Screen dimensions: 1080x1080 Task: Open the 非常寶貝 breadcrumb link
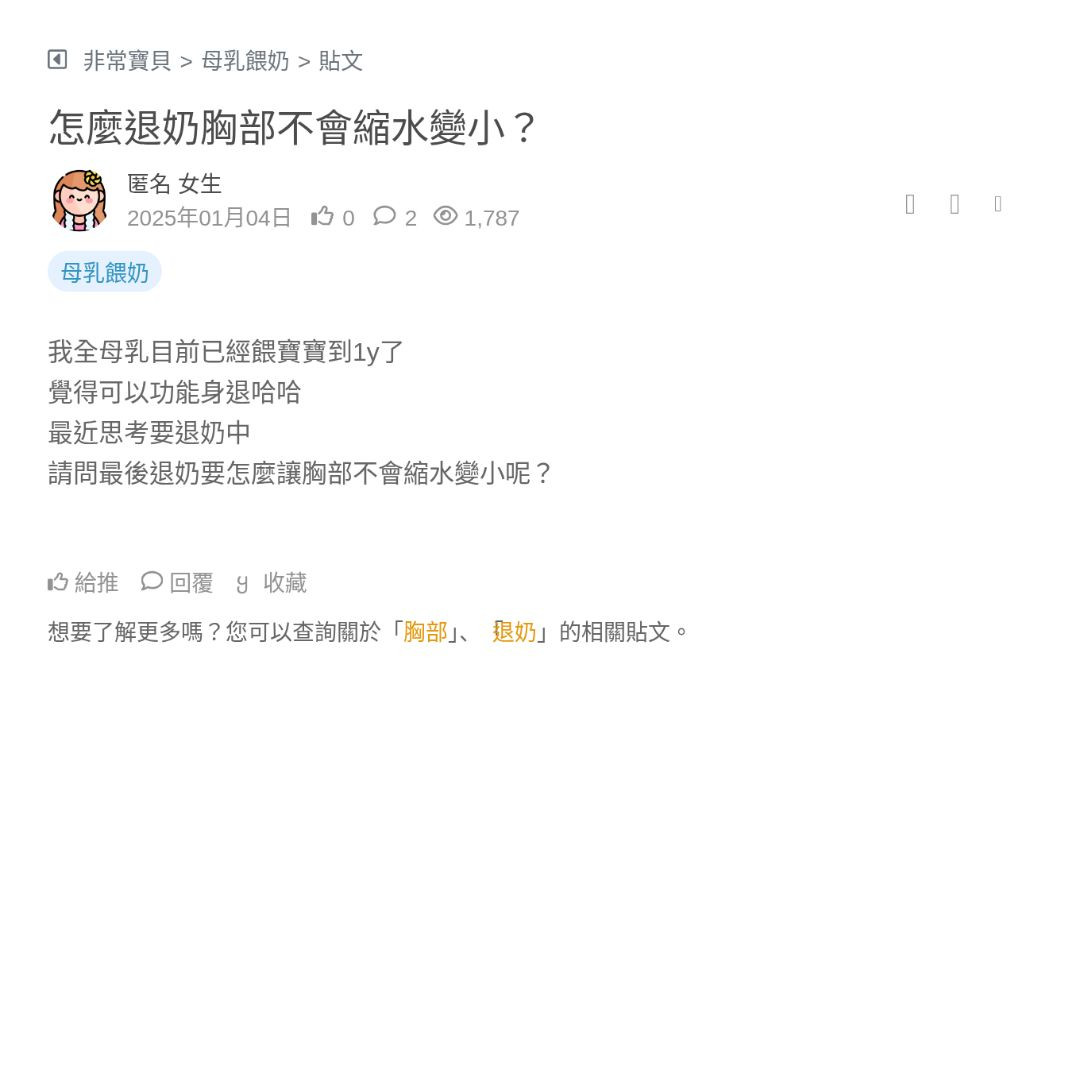coord(127,61)
